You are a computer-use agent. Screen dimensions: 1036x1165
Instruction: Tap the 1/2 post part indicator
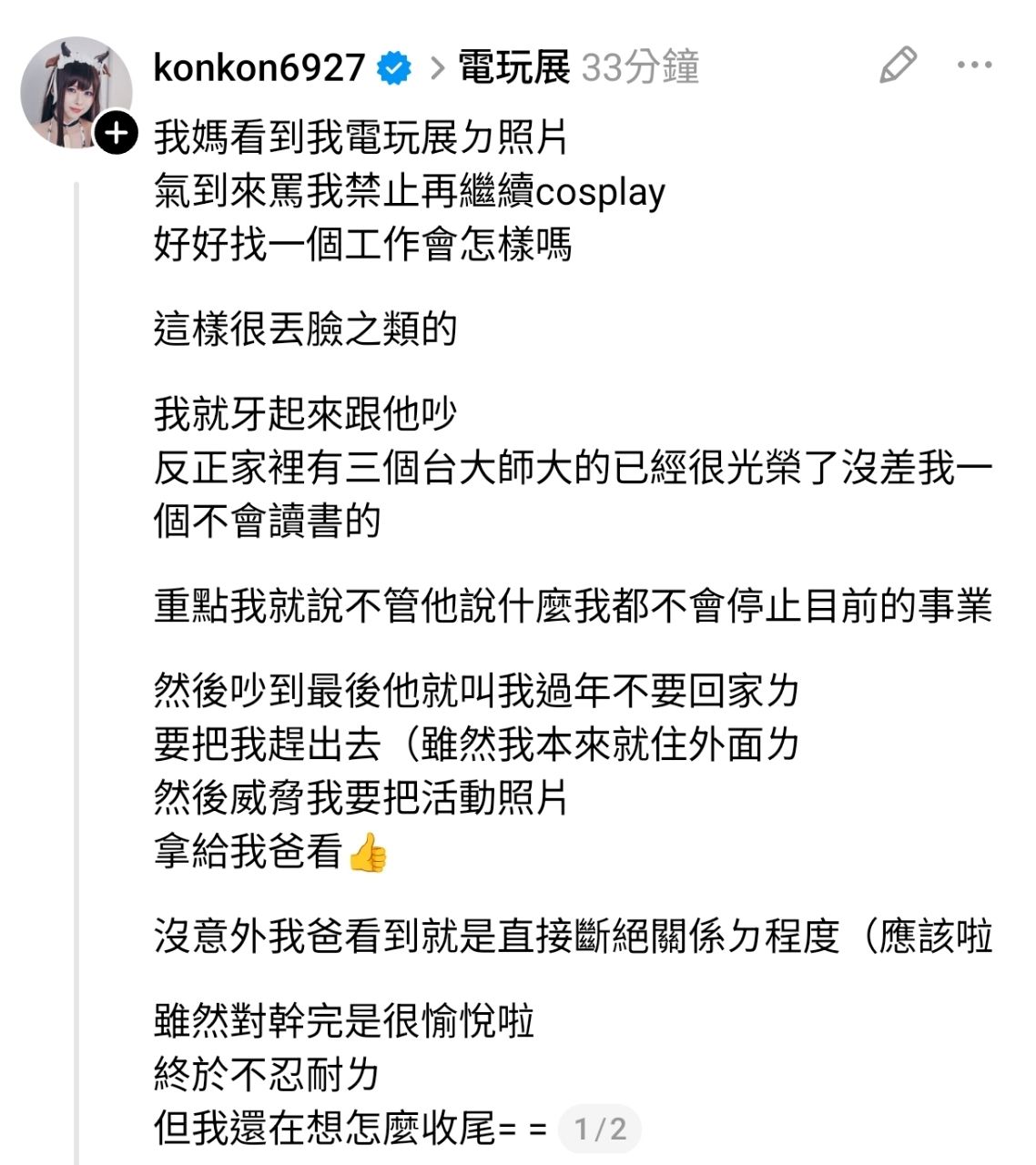tap(600, 1130)
